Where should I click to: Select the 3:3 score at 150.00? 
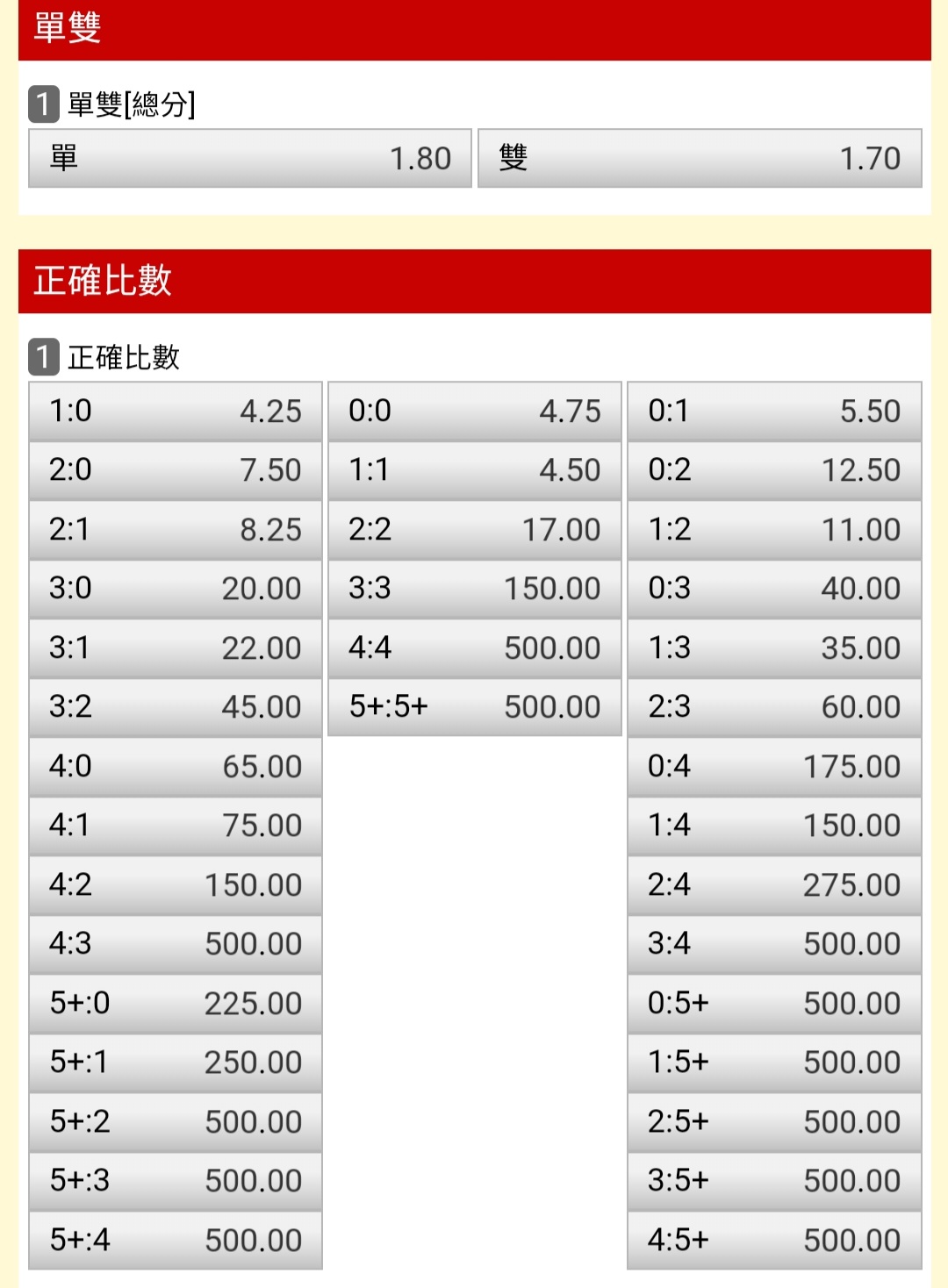tap(475, 589)
